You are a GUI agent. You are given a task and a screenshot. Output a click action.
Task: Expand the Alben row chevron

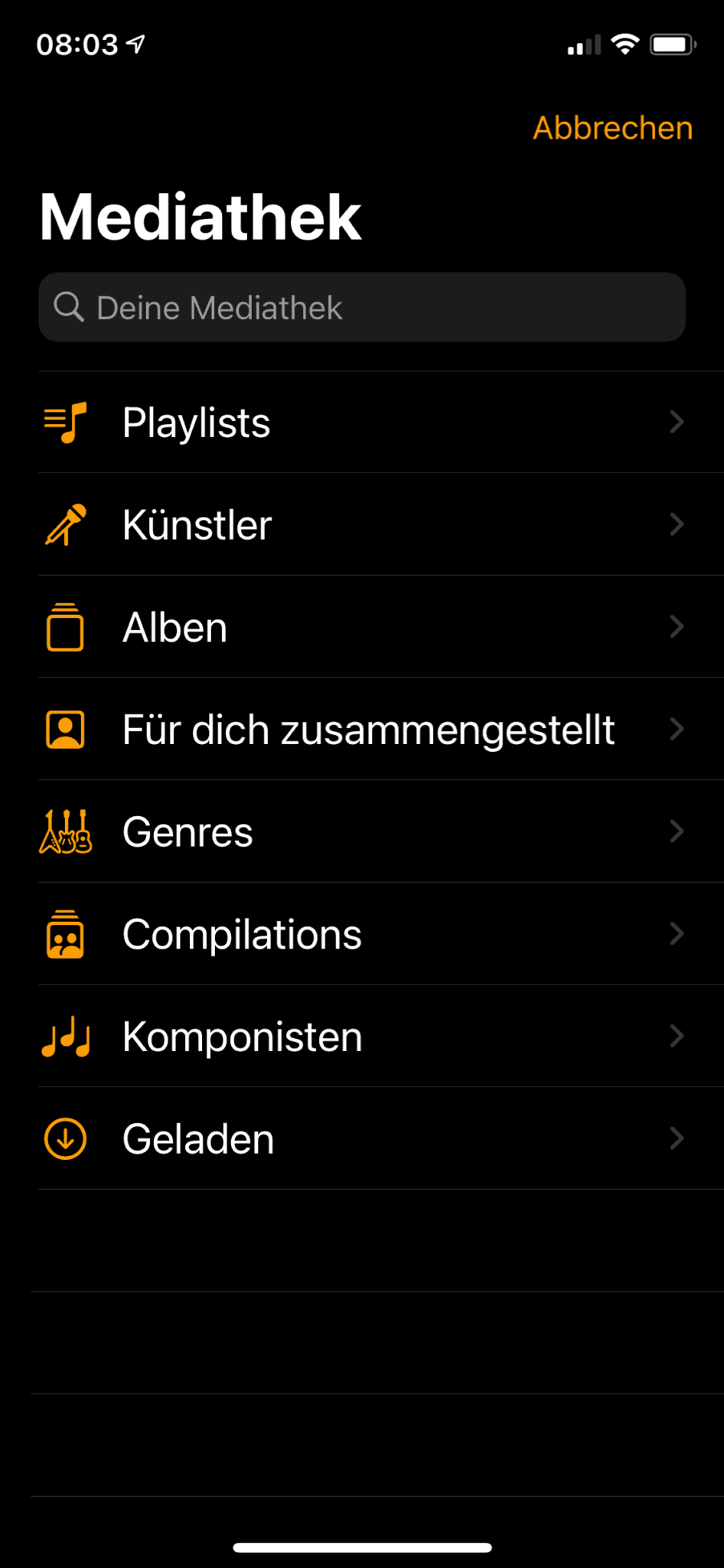point(677,627)
